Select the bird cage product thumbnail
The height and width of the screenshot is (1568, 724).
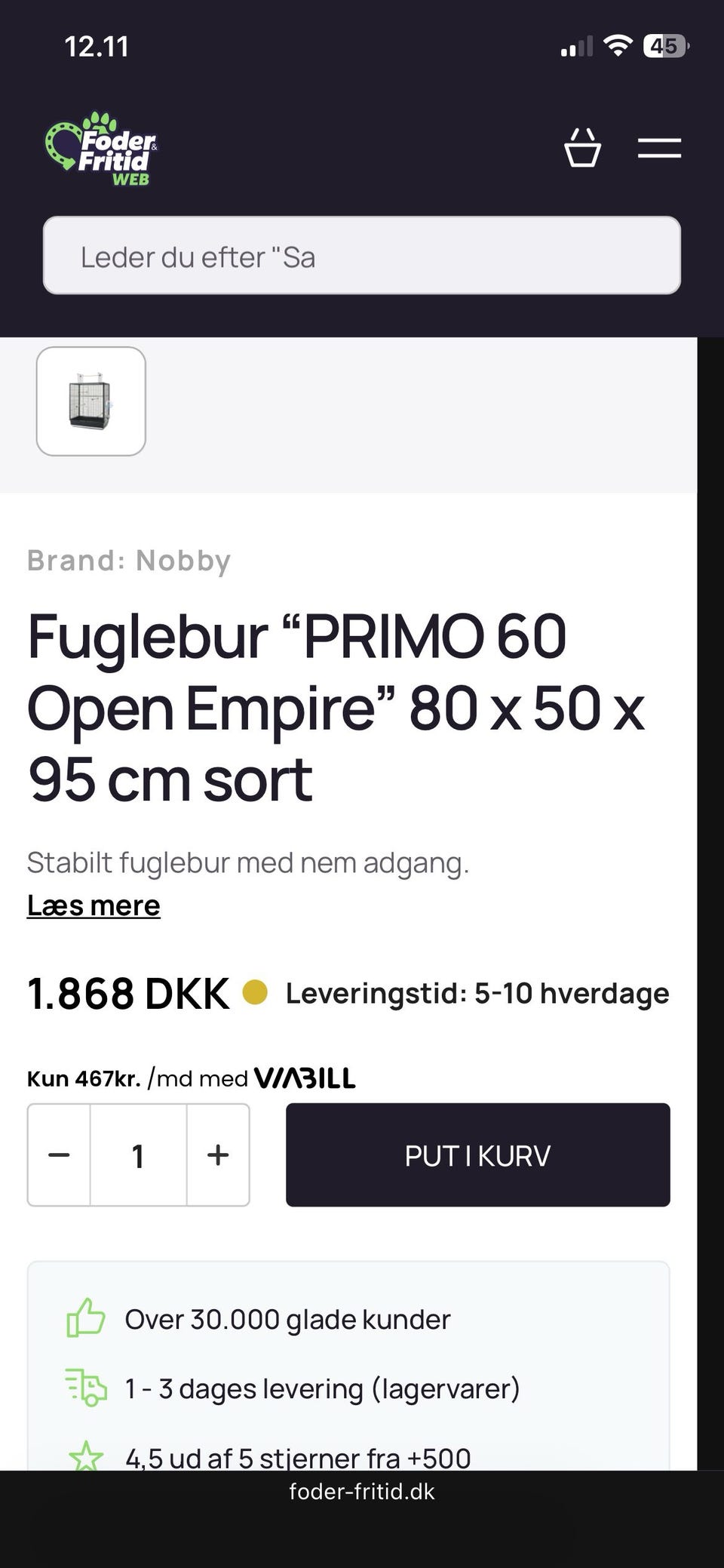[x=91, y=401]
